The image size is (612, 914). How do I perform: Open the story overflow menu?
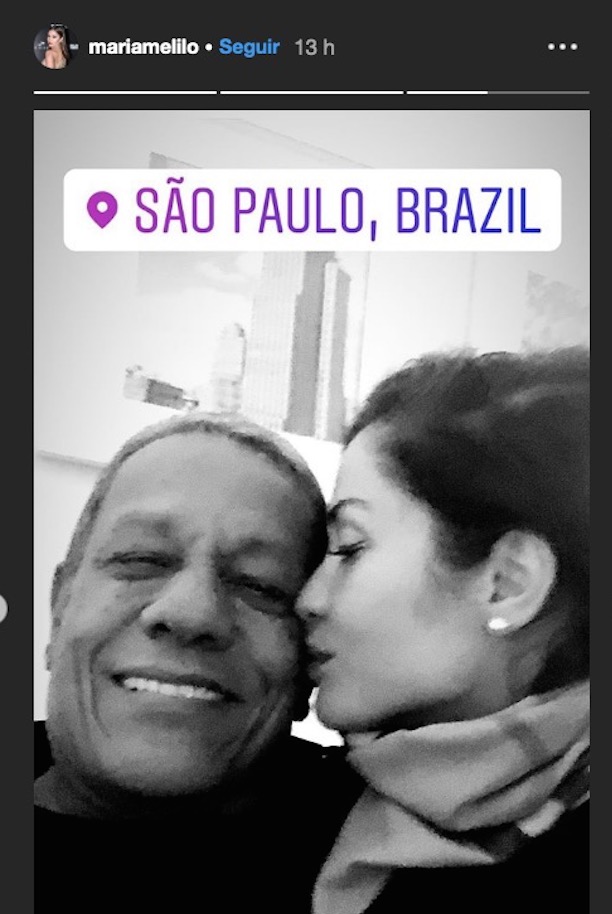pyautogui.click(x=562, y=47)
